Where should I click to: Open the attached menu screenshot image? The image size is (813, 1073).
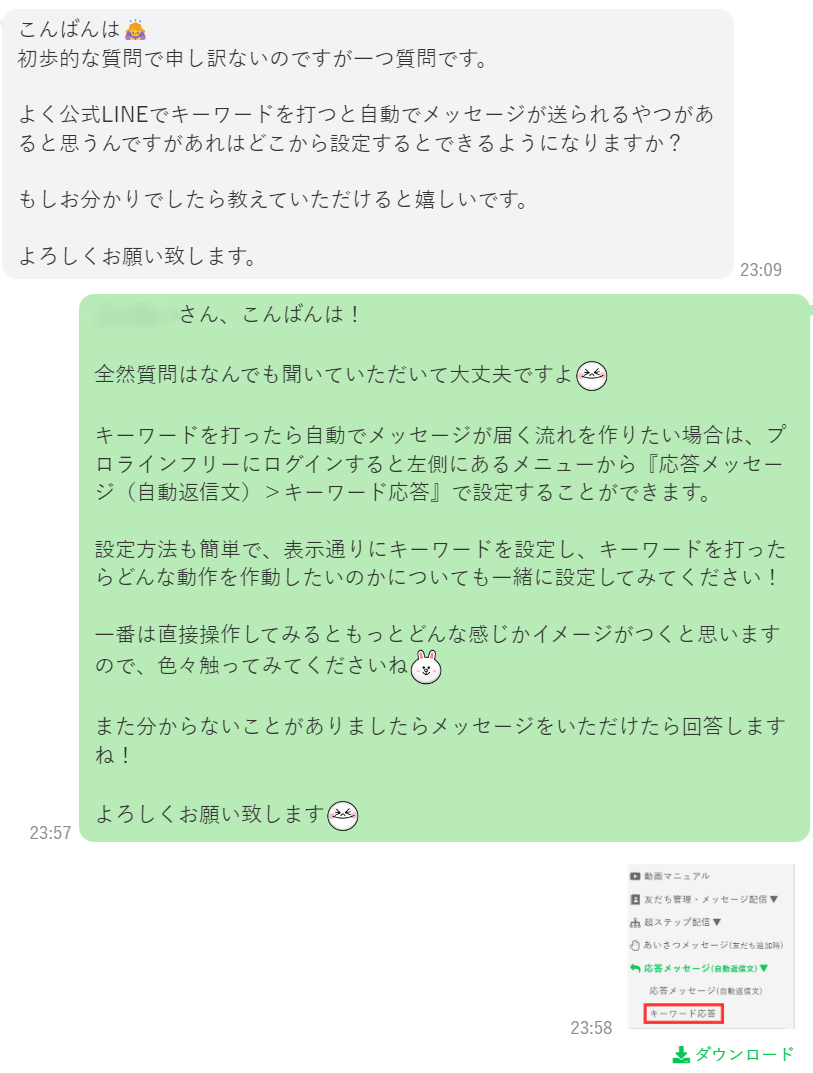click(710, 945)
